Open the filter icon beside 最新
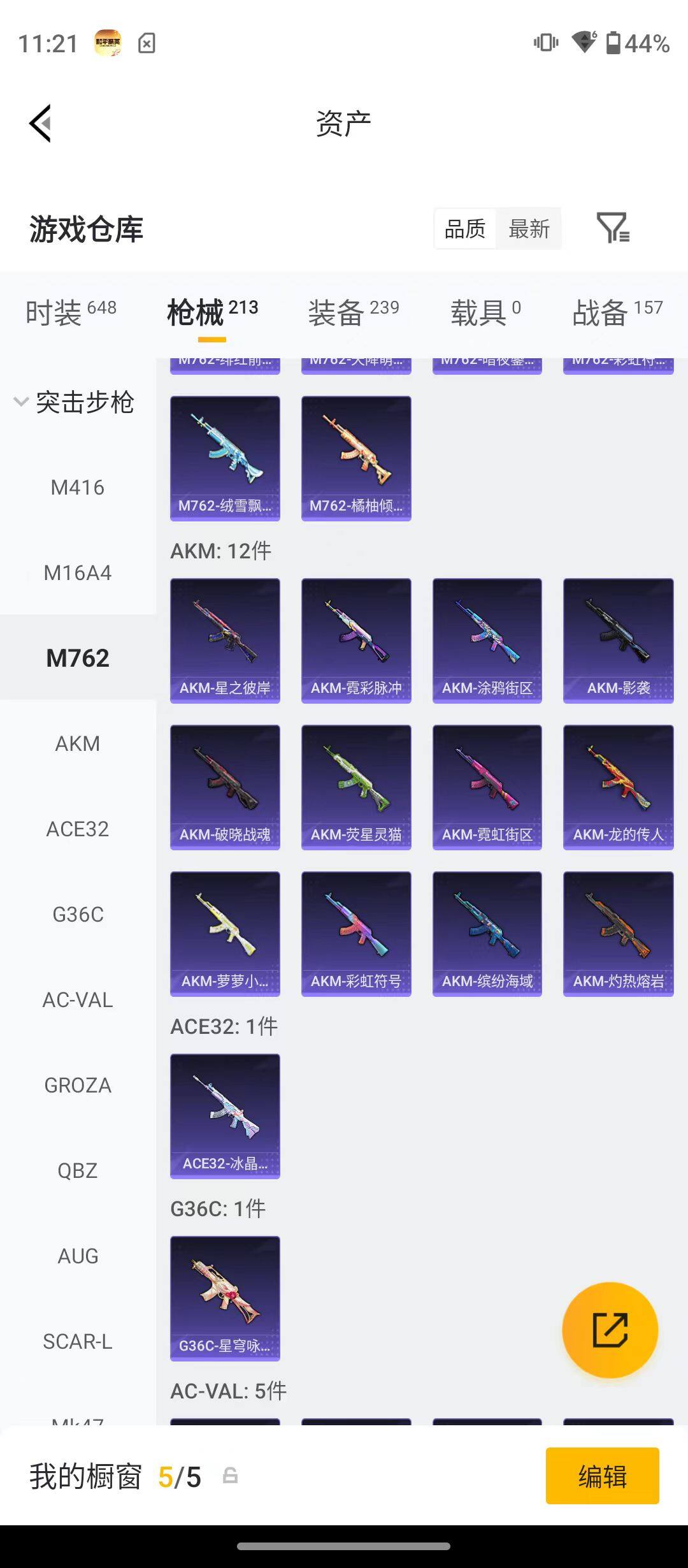The height and width of the screenshot is (1568, 688). (613, 228)
